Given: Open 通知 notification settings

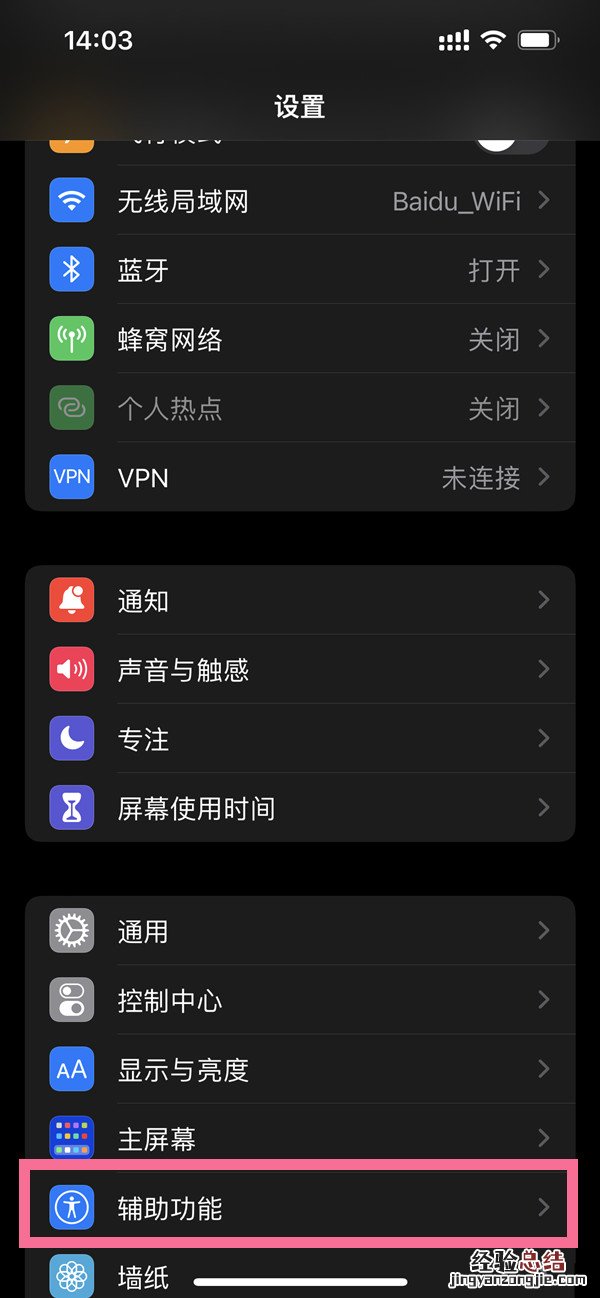Looking at the screenshot, I should coord(300,600).
